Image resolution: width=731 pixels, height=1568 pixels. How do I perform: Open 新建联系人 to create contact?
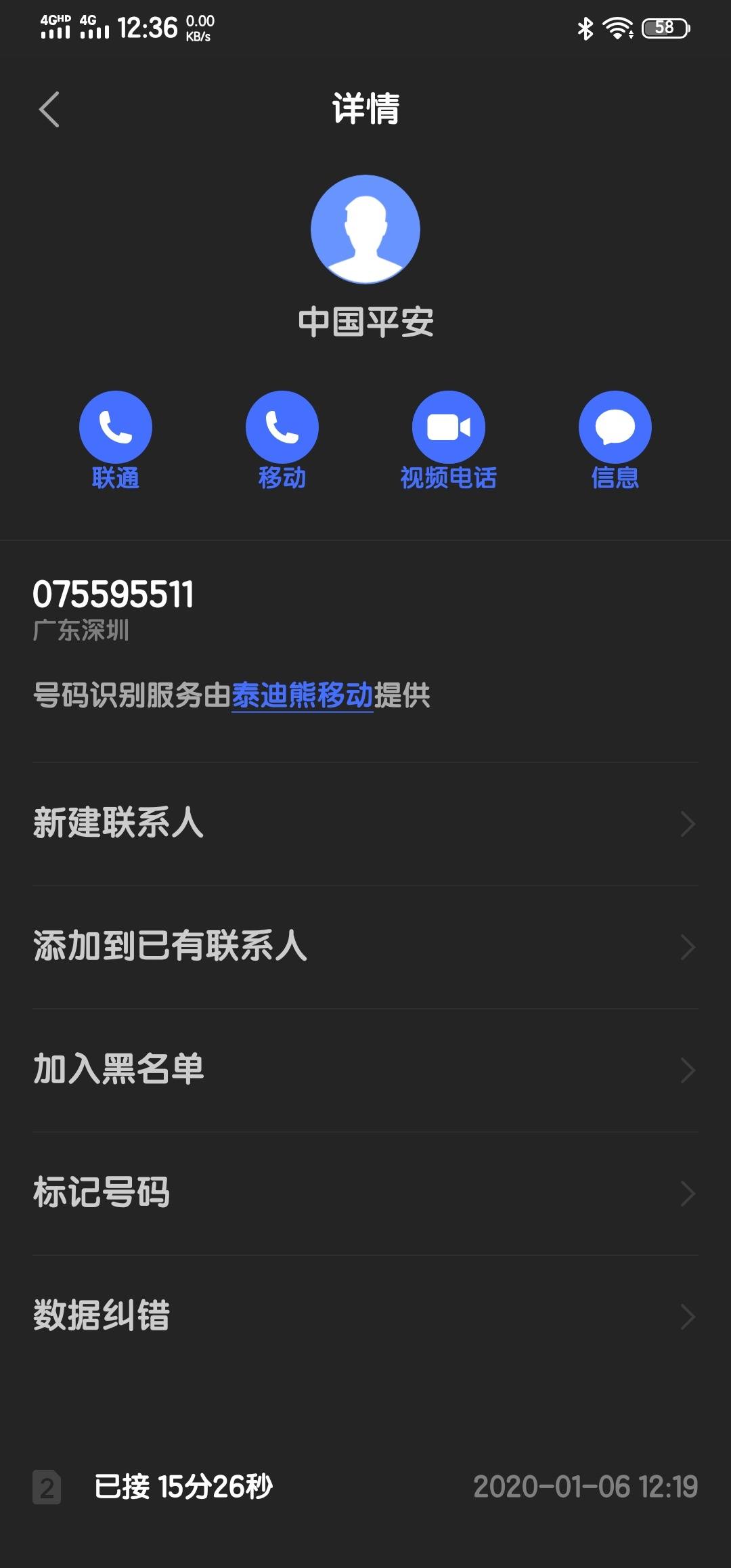(x=365, y=824)
